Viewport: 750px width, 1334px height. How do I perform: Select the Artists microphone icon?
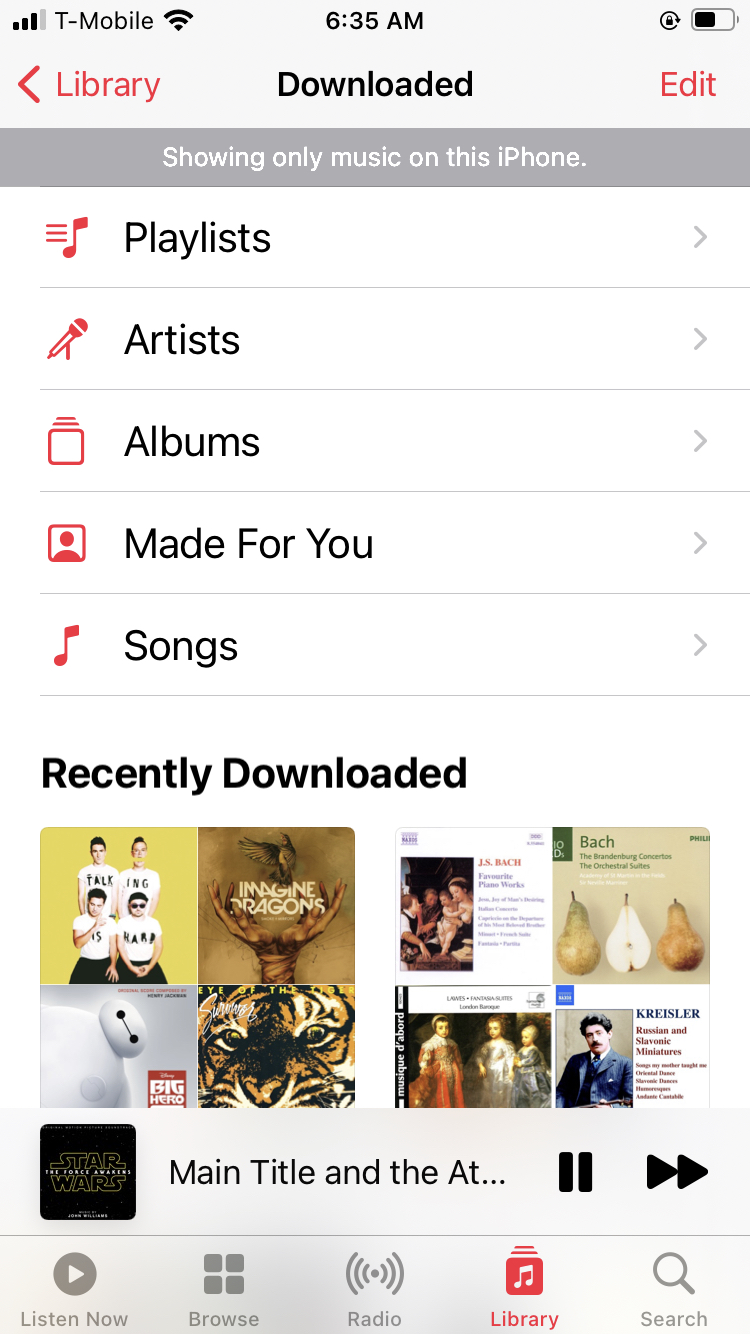(x=66, y=339)
